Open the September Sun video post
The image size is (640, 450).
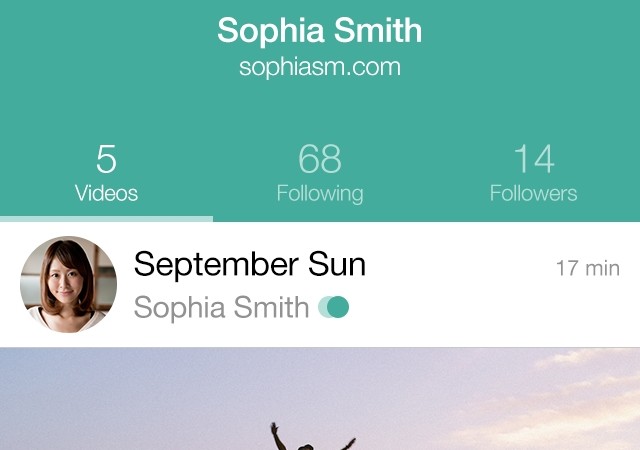pyautogui.click(x=250, y=265)
